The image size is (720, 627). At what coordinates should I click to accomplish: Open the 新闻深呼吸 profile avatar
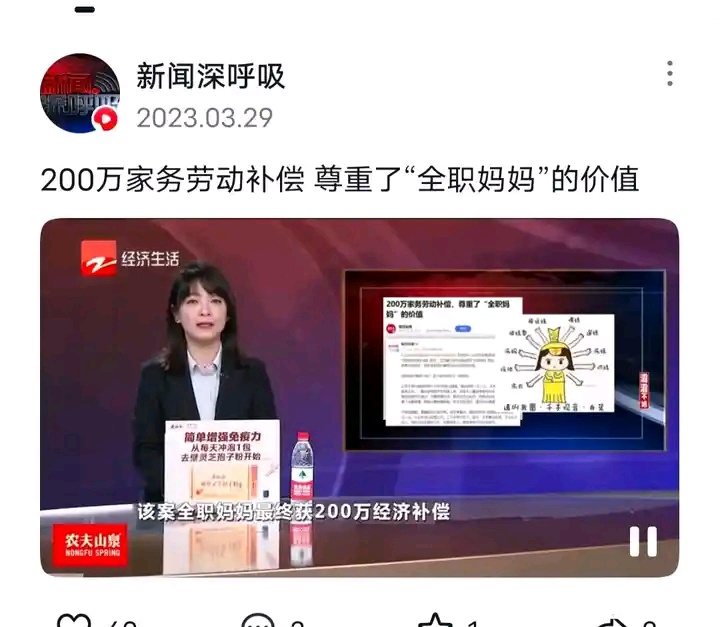(x=80, y=94)
